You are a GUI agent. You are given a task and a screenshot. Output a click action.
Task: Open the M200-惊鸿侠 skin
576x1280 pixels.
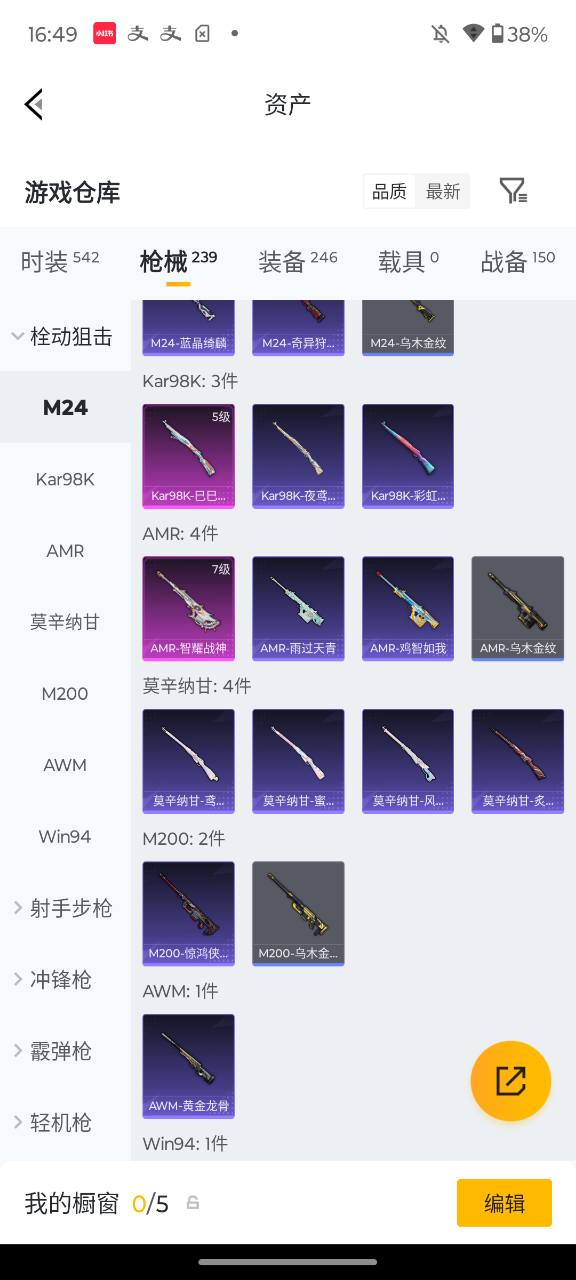(189, 914)
